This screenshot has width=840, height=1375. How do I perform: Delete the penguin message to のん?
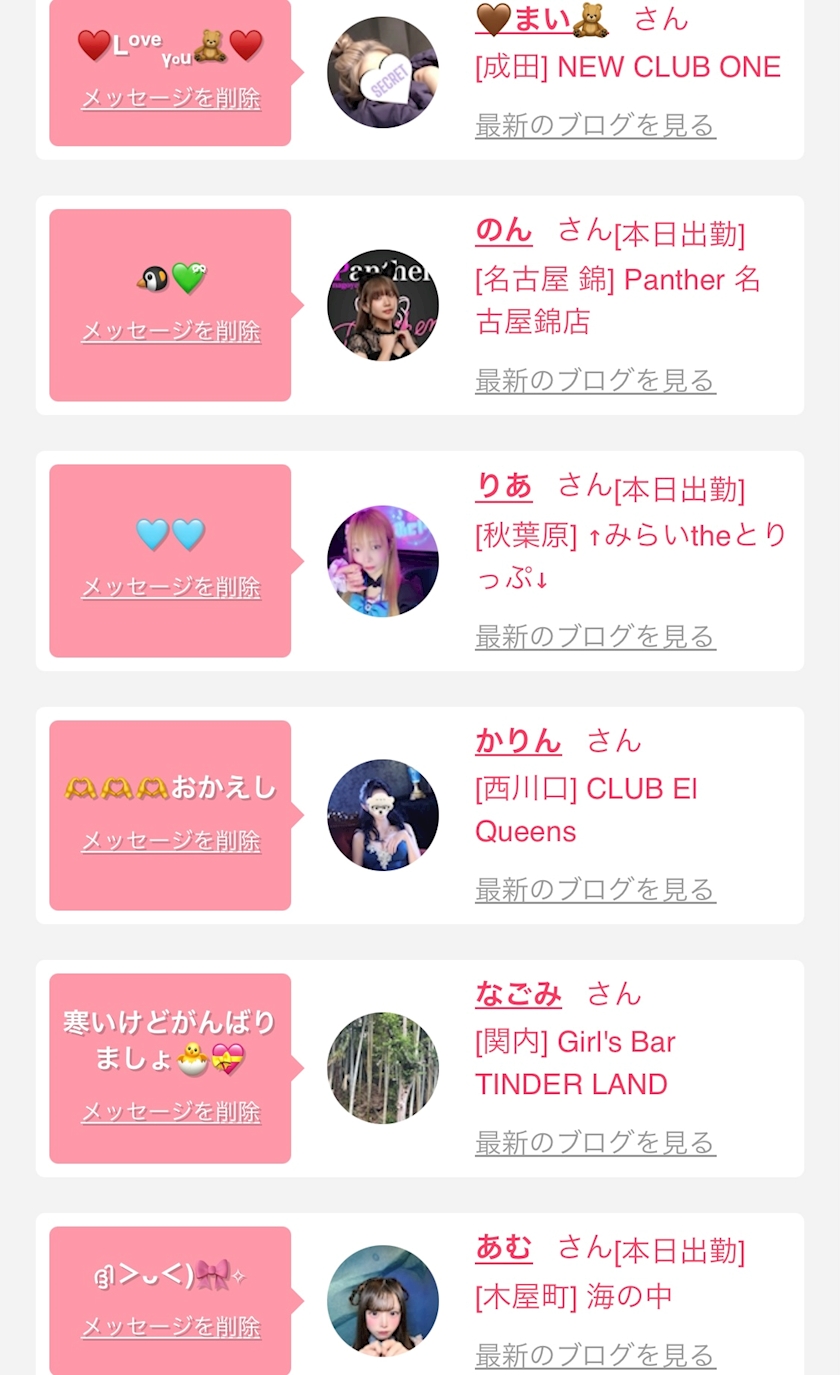171,331
